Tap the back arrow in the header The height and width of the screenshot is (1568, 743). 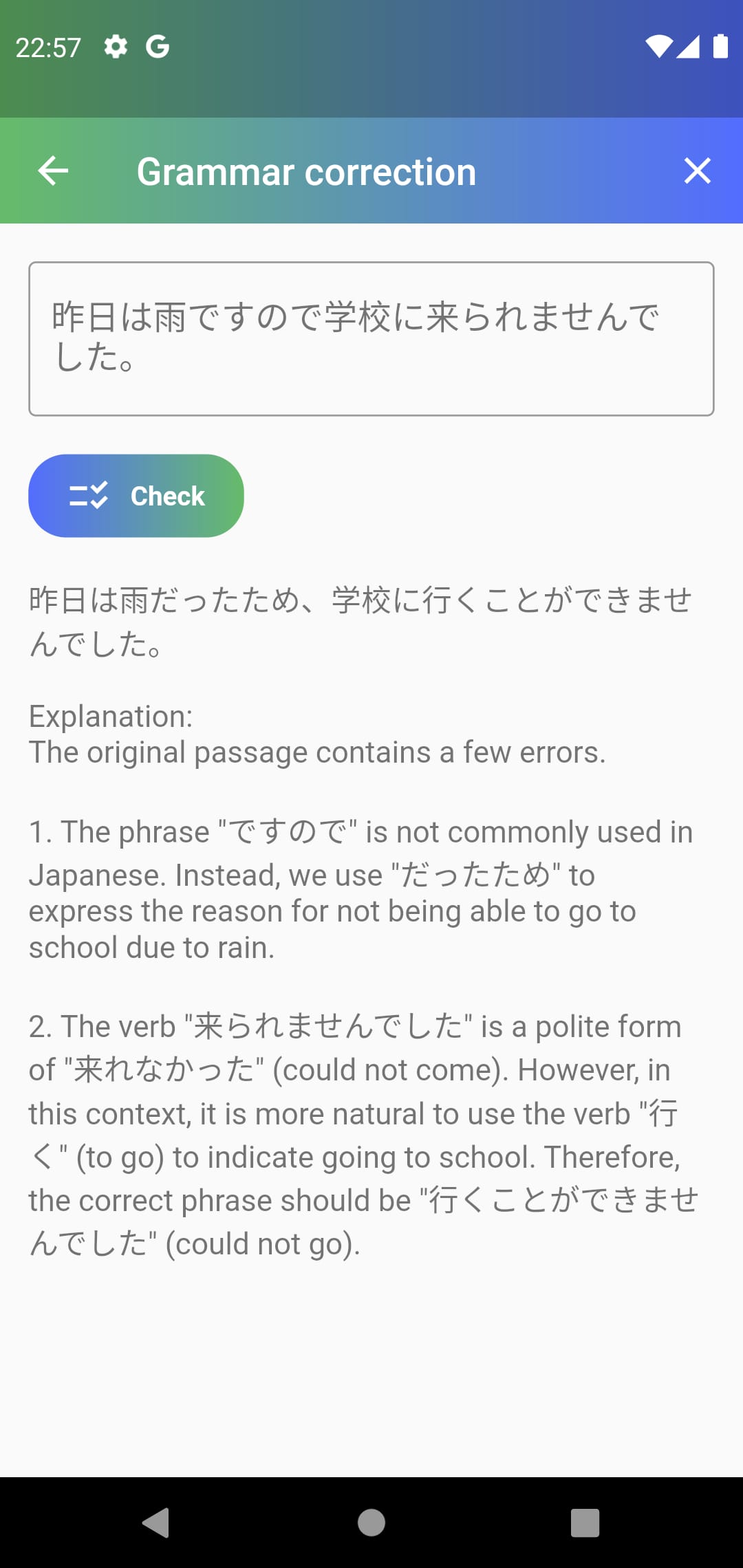pos(52,171)
